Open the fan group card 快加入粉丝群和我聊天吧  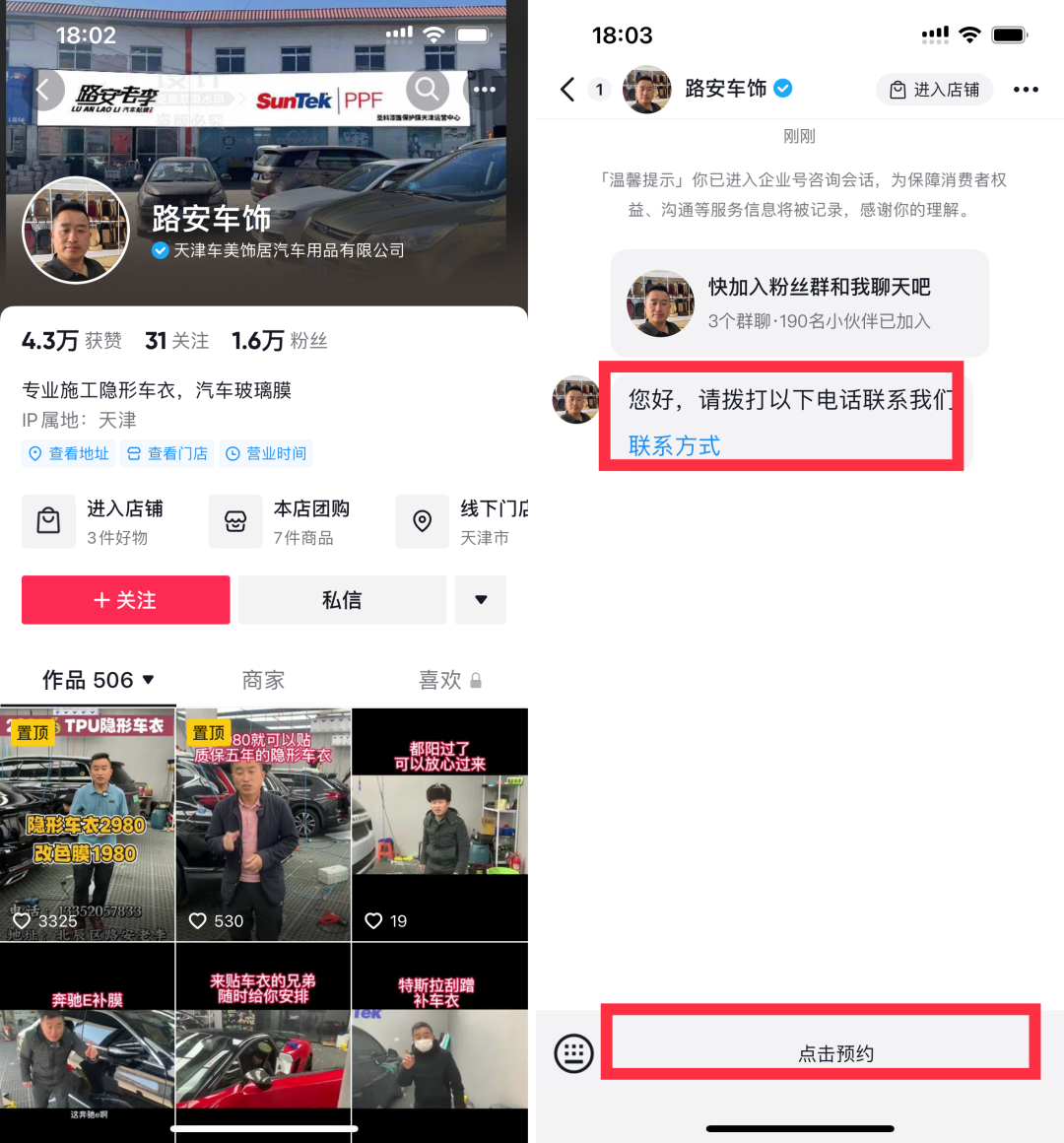[x=799, y=303]
